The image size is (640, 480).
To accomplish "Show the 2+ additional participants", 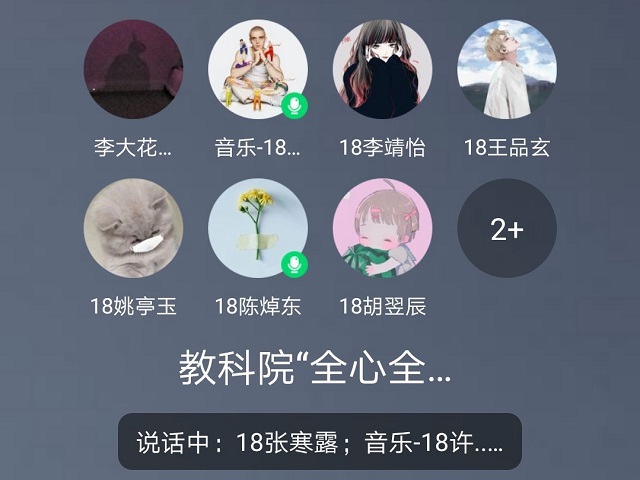I will click(507, 228).
